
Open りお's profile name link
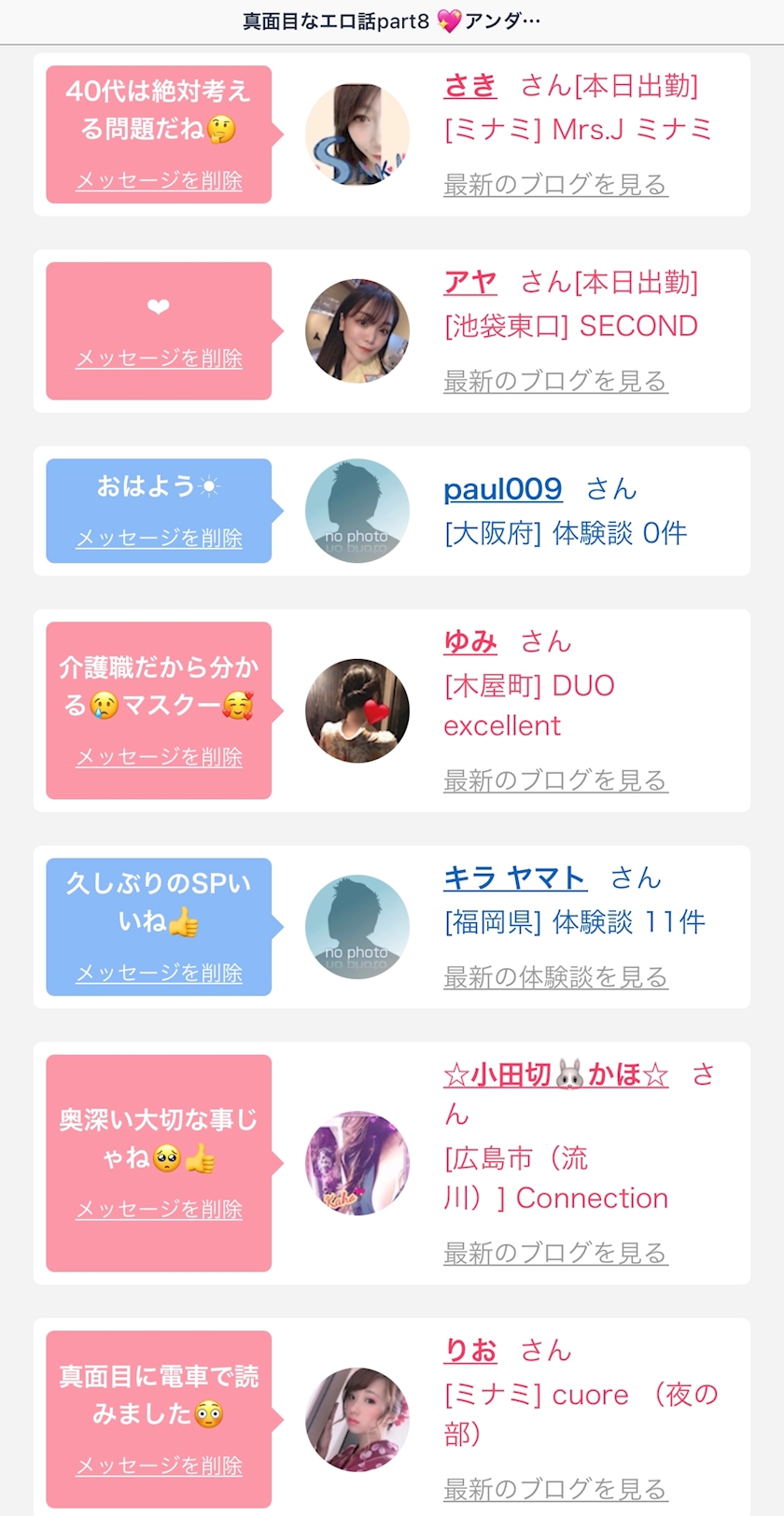(470, 1350)
